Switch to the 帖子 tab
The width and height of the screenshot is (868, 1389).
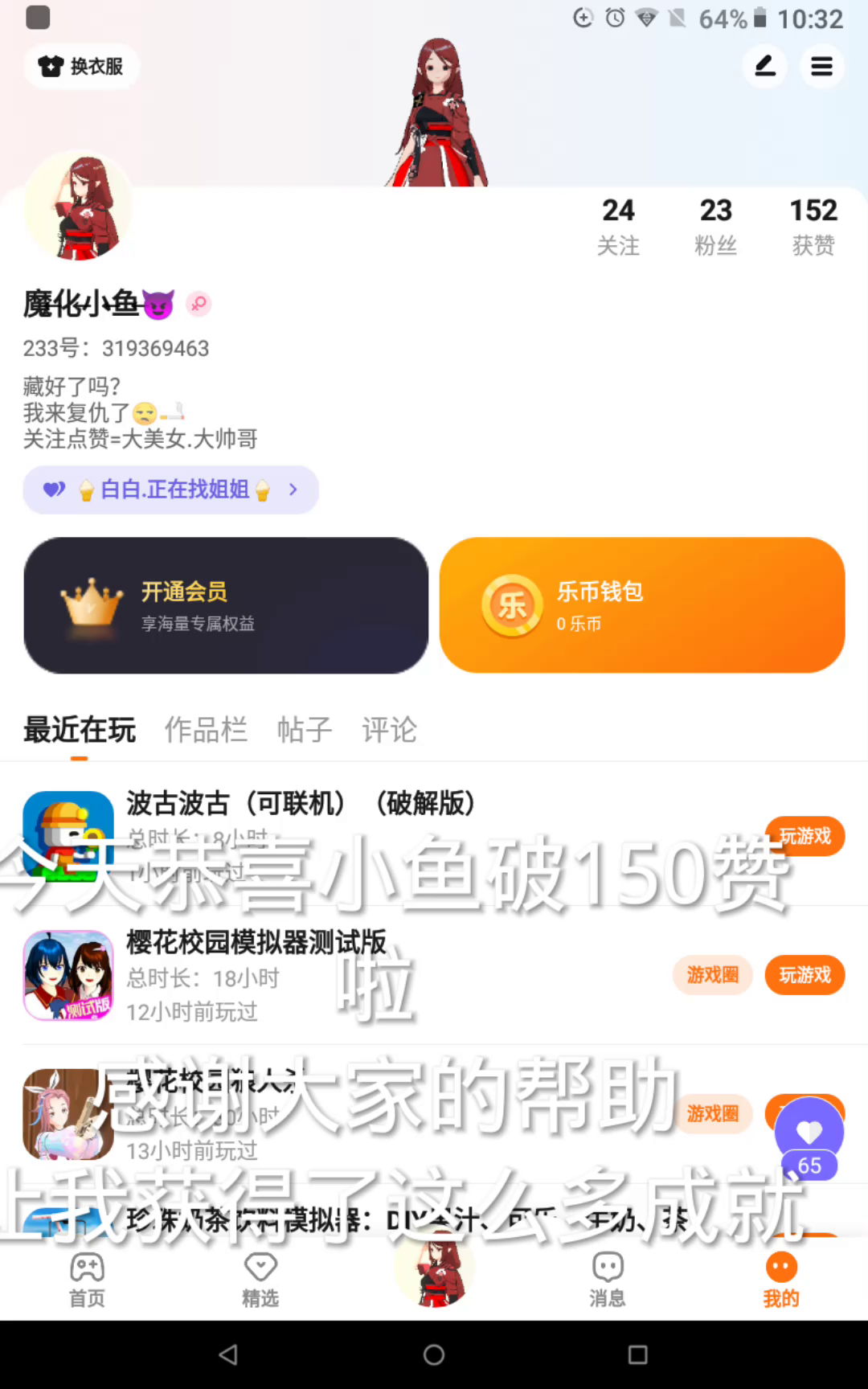tap(305, 730)
